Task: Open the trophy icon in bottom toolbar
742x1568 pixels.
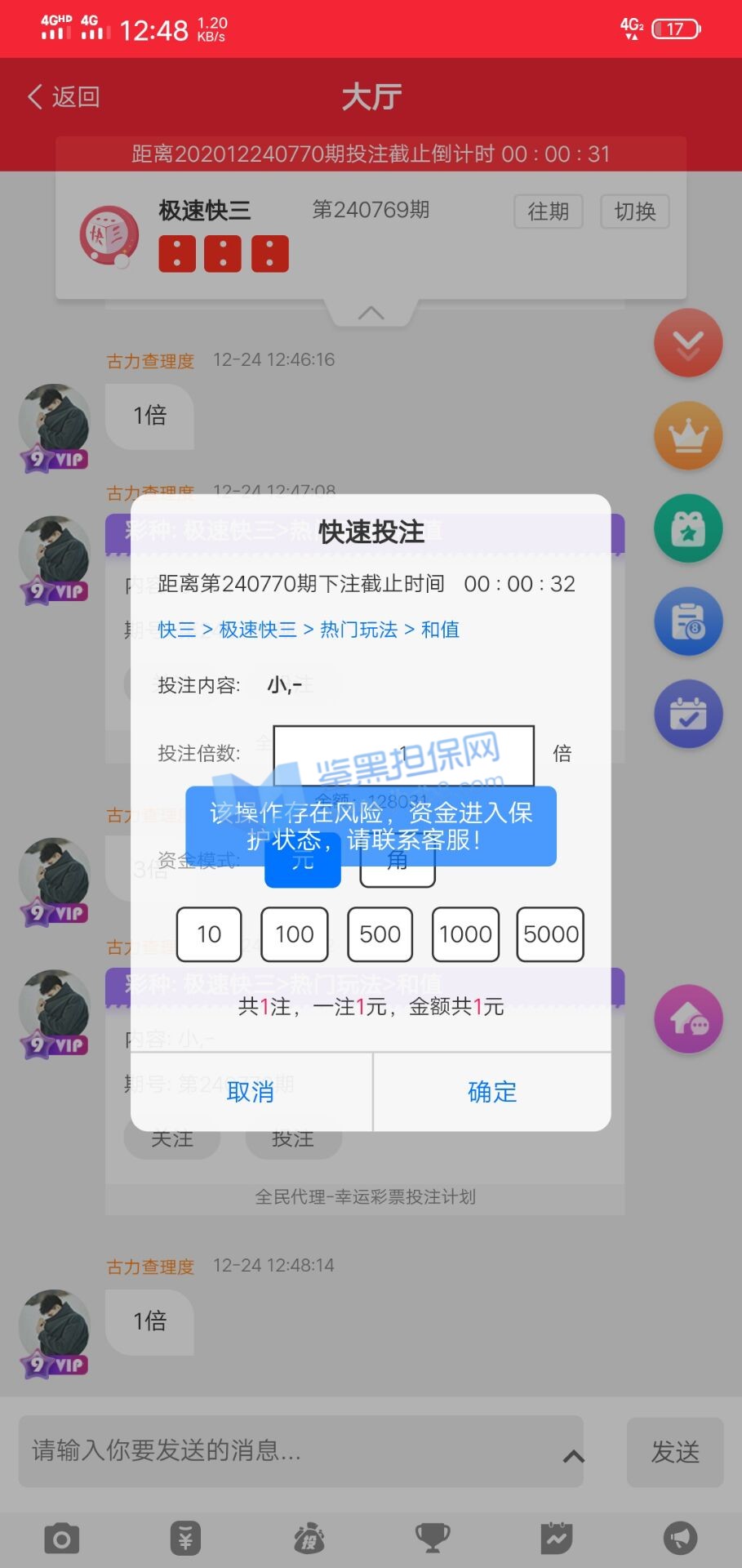Action: point(433,1539)
